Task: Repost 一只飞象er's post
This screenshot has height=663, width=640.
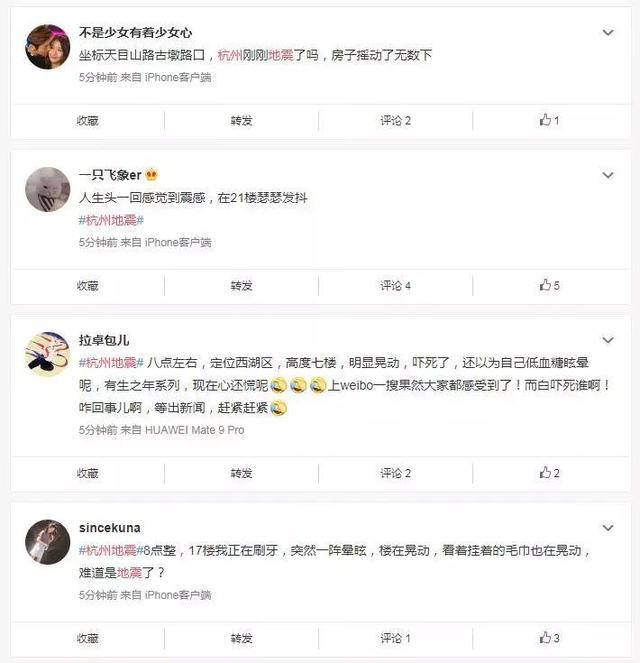Action: pyautogui.click(x=241, y=285)
